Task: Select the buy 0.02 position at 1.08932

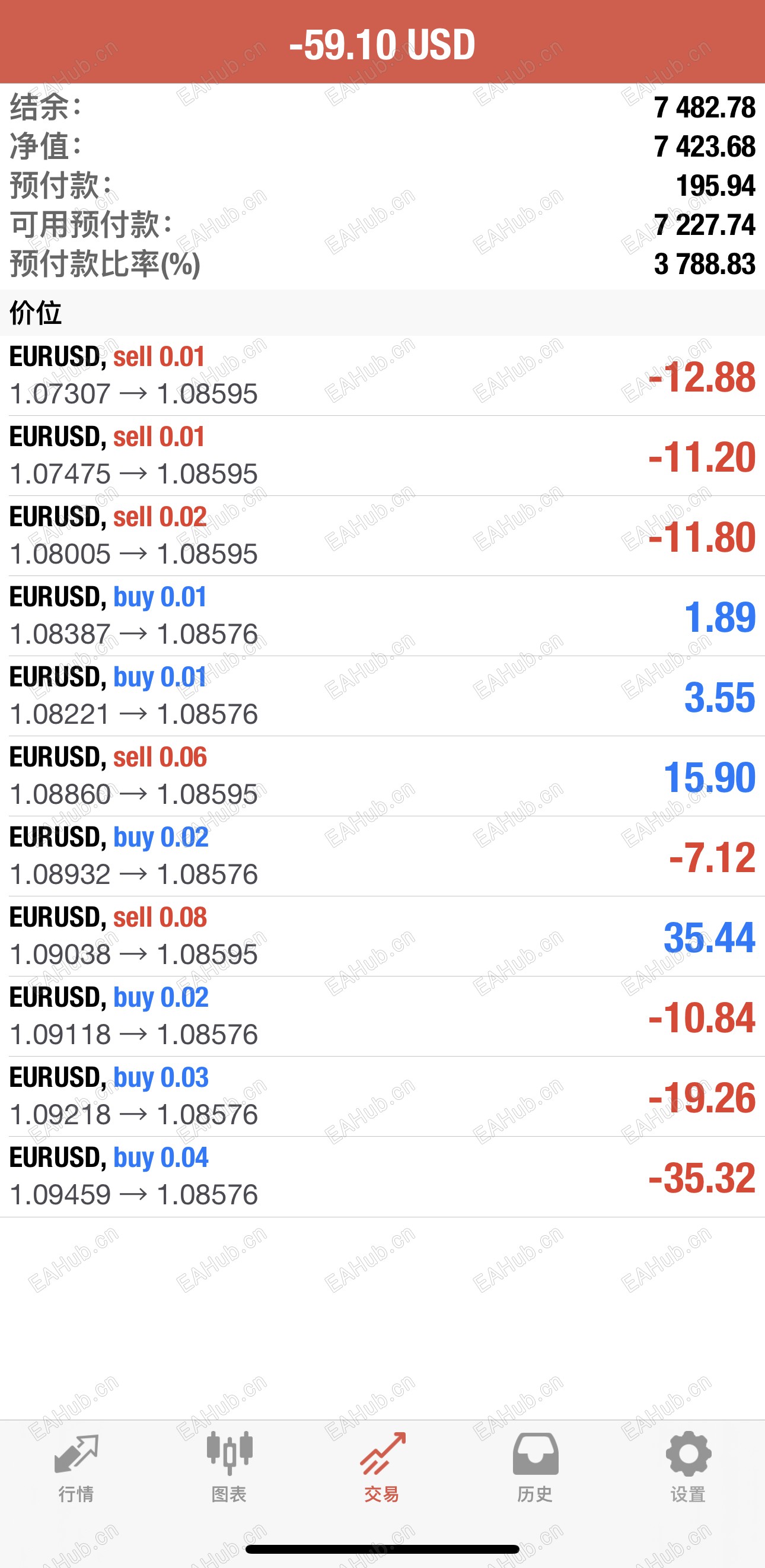Action: 382,856
